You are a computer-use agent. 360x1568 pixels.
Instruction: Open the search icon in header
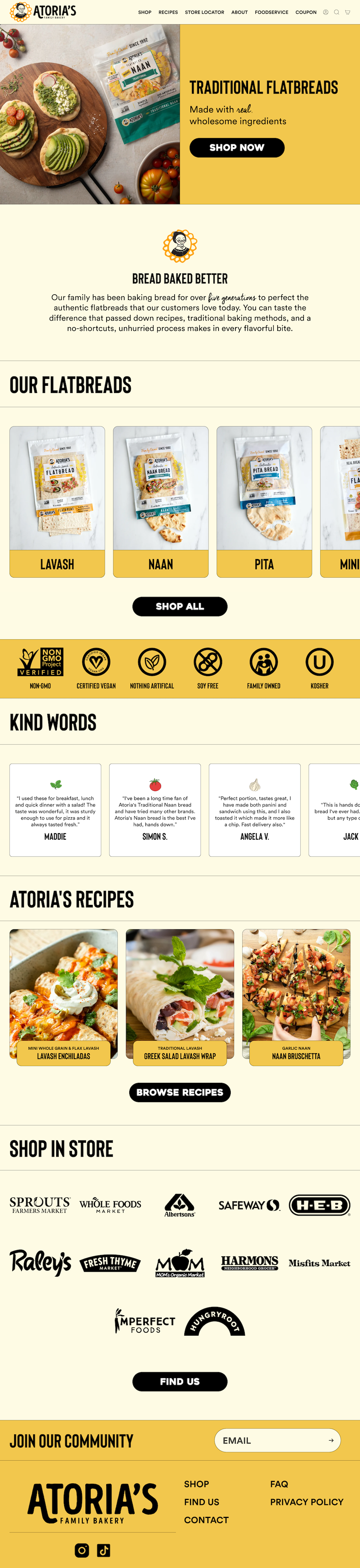336,12
